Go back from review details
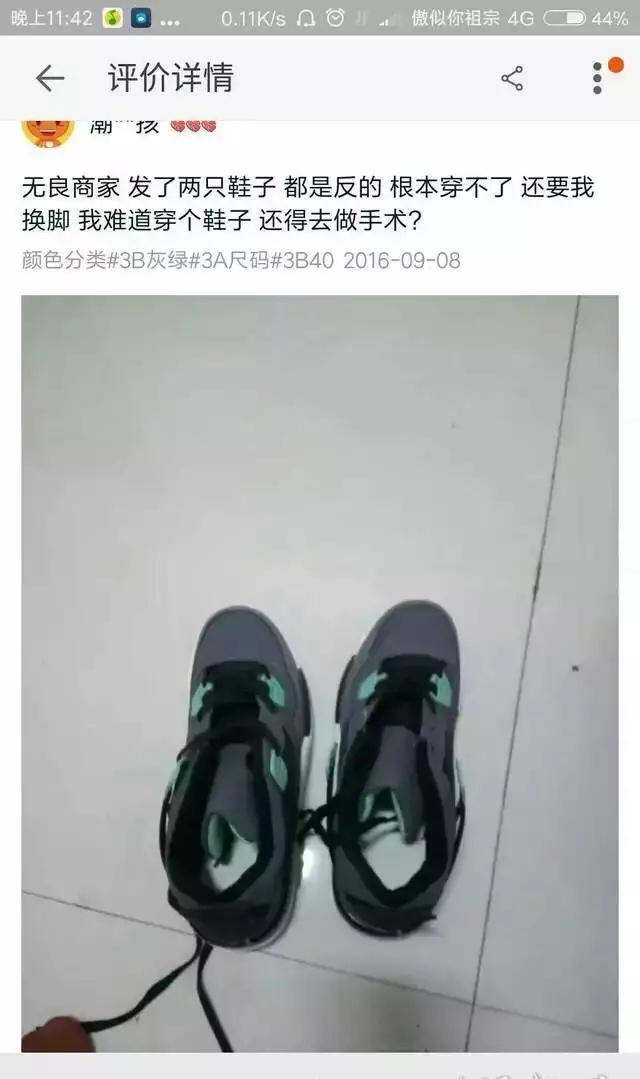Image resolution: width=640 pixels, height=1079 pixels. (49, 78)
